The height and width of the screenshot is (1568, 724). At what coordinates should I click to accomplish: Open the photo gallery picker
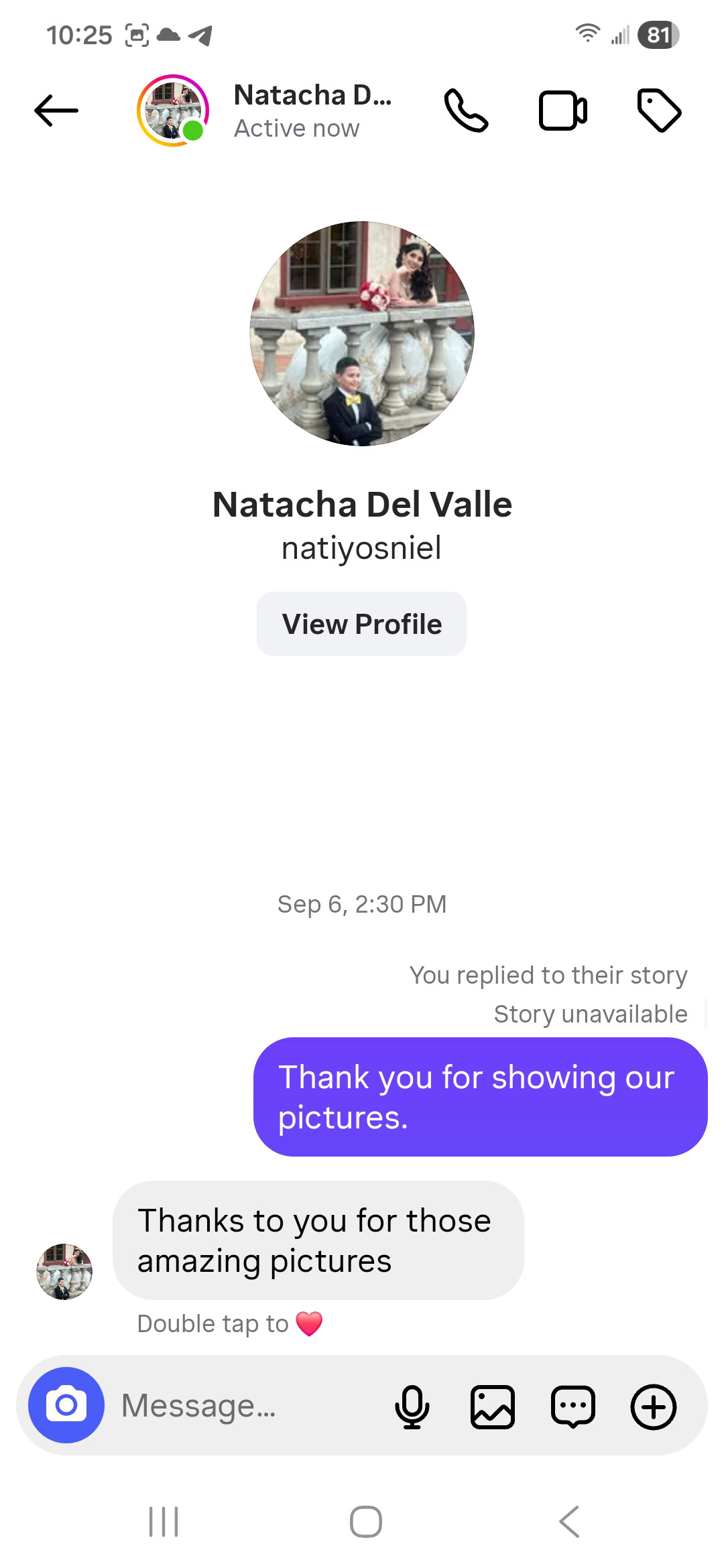493,1407
